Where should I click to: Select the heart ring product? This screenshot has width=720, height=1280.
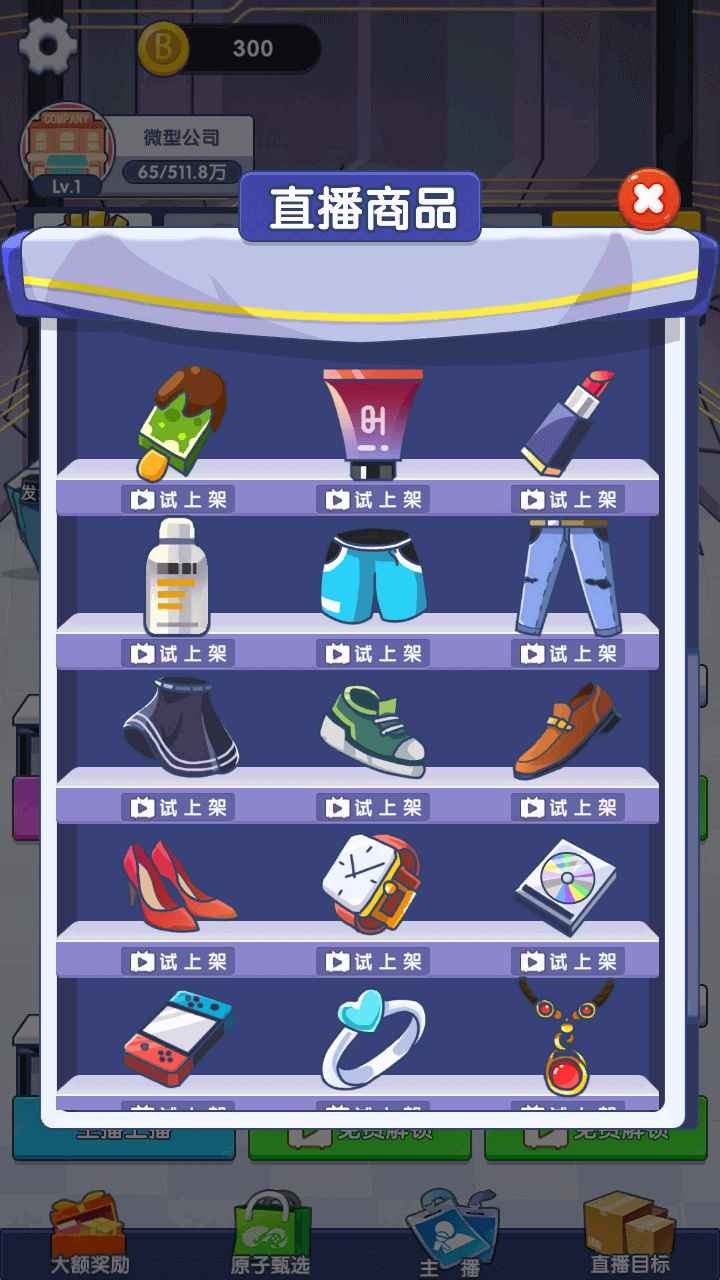[373, 1040]
